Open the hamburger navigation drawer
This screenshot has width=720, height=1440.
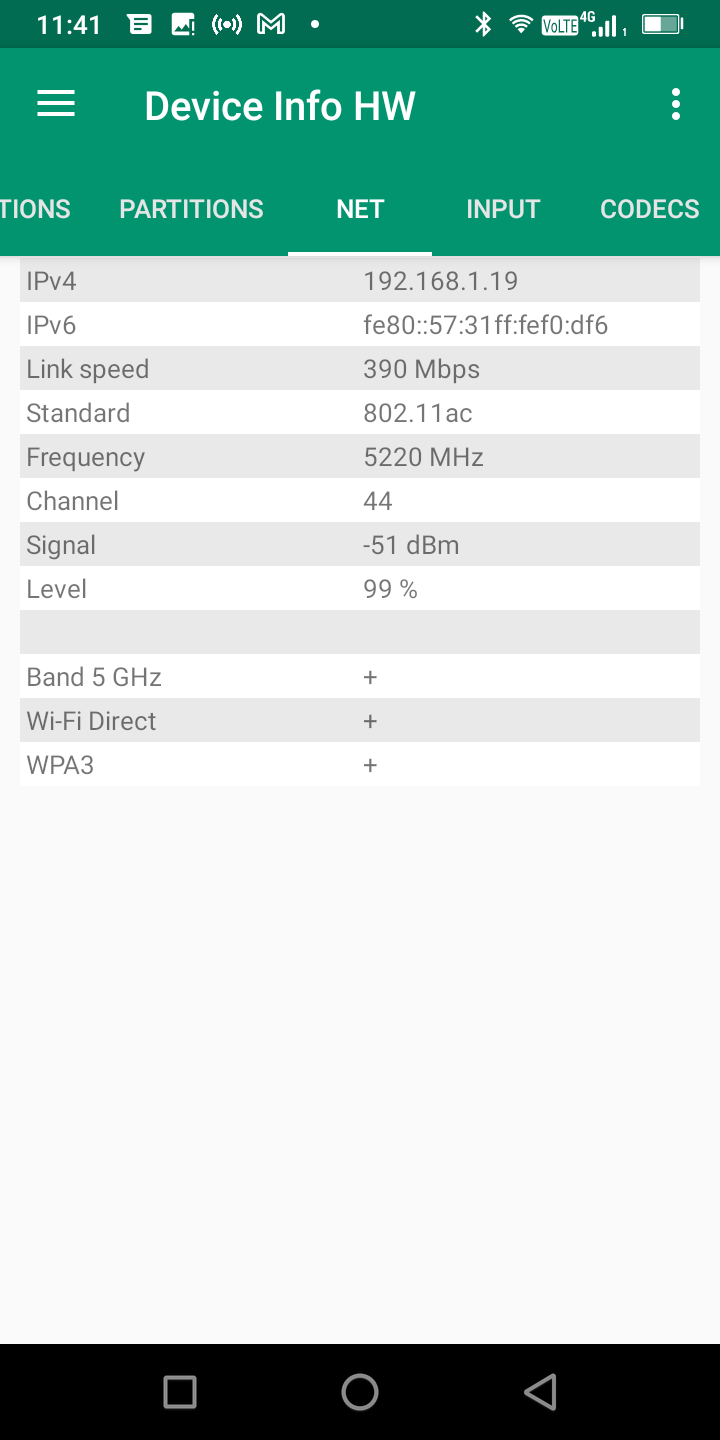(x=56, y=104)
